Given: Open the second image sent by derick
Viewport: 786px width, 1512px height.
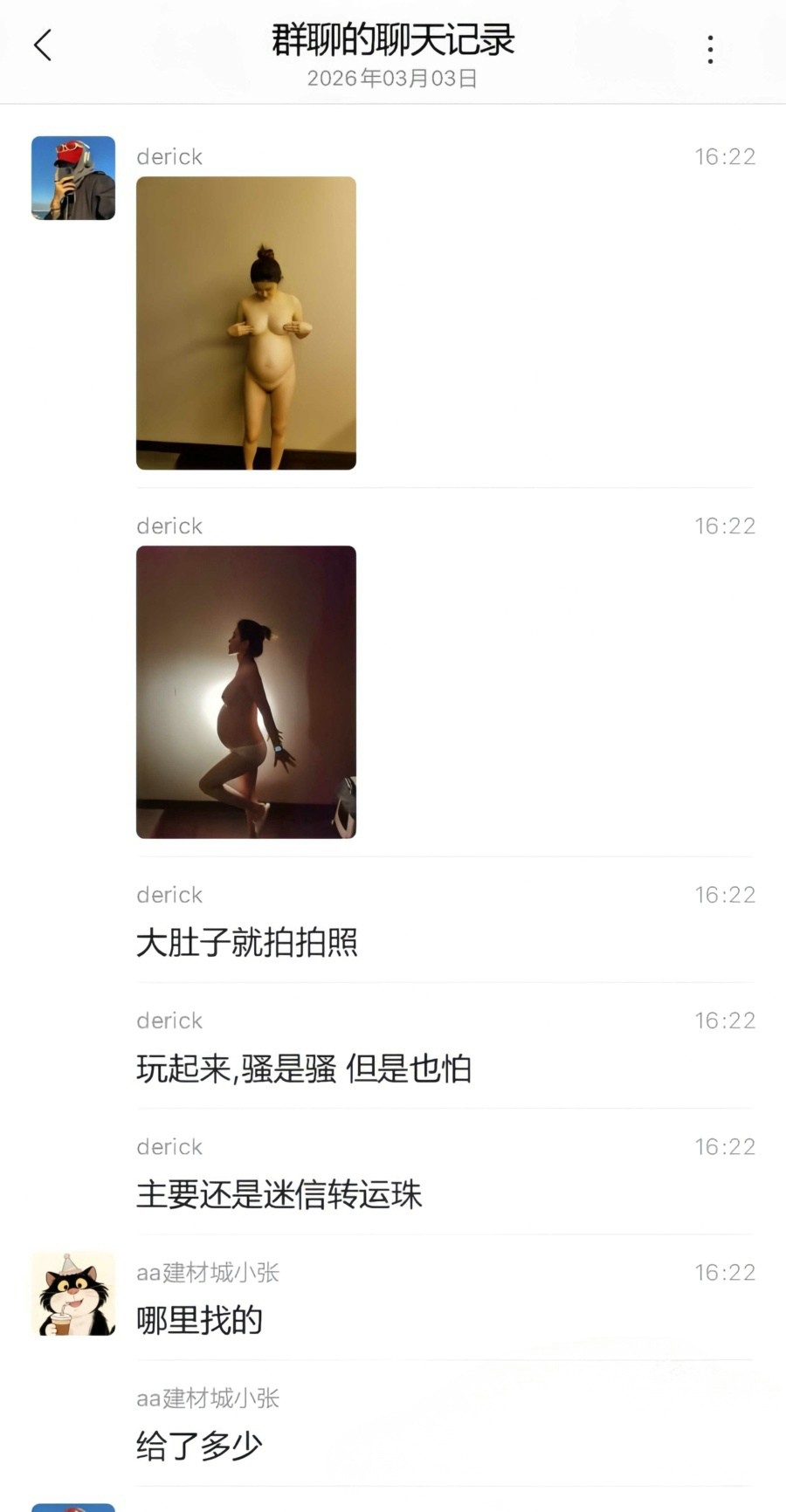Looking at the screenshot, I should pyautogui.click(x=246, y=691).
